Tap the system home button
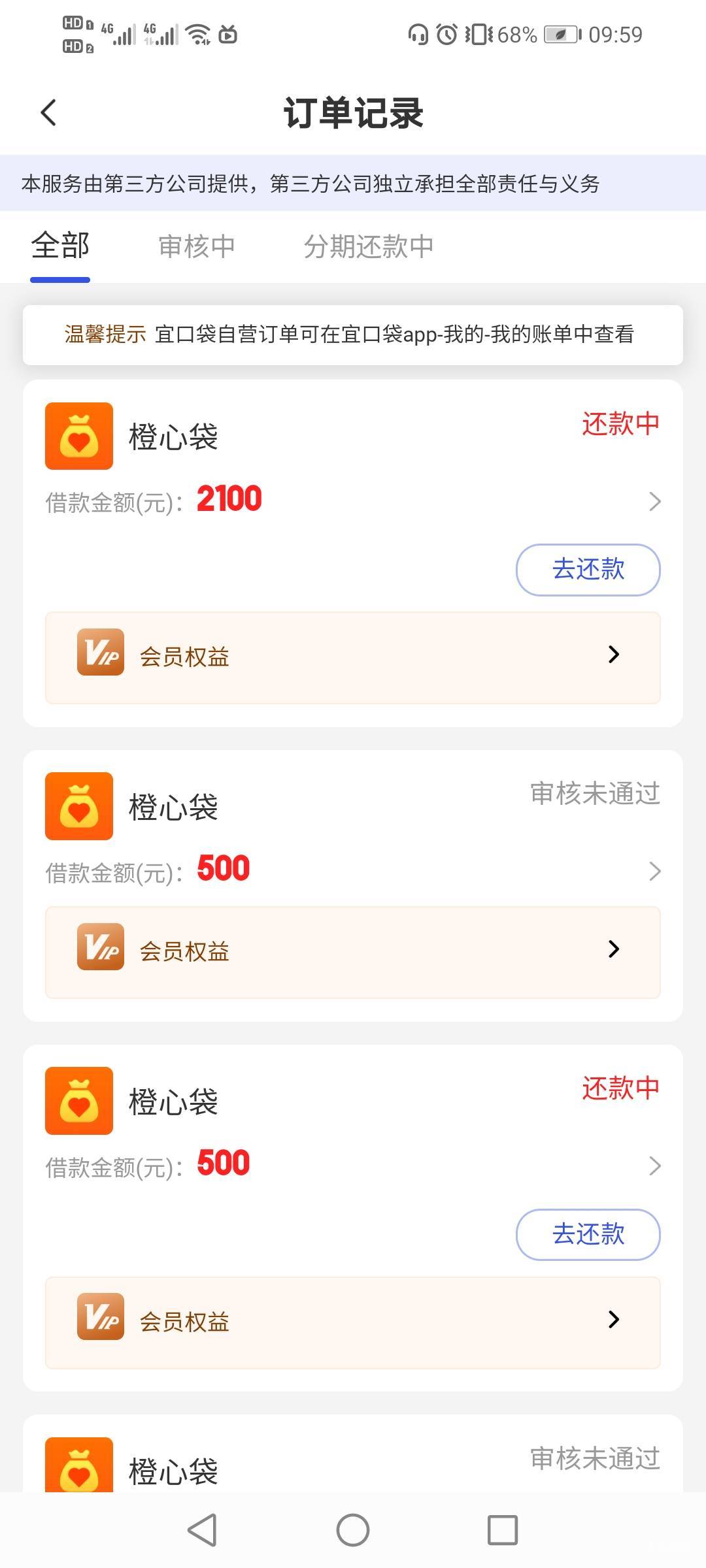The height and width of the screenshot is (1568, 706). click(353, 1530)
